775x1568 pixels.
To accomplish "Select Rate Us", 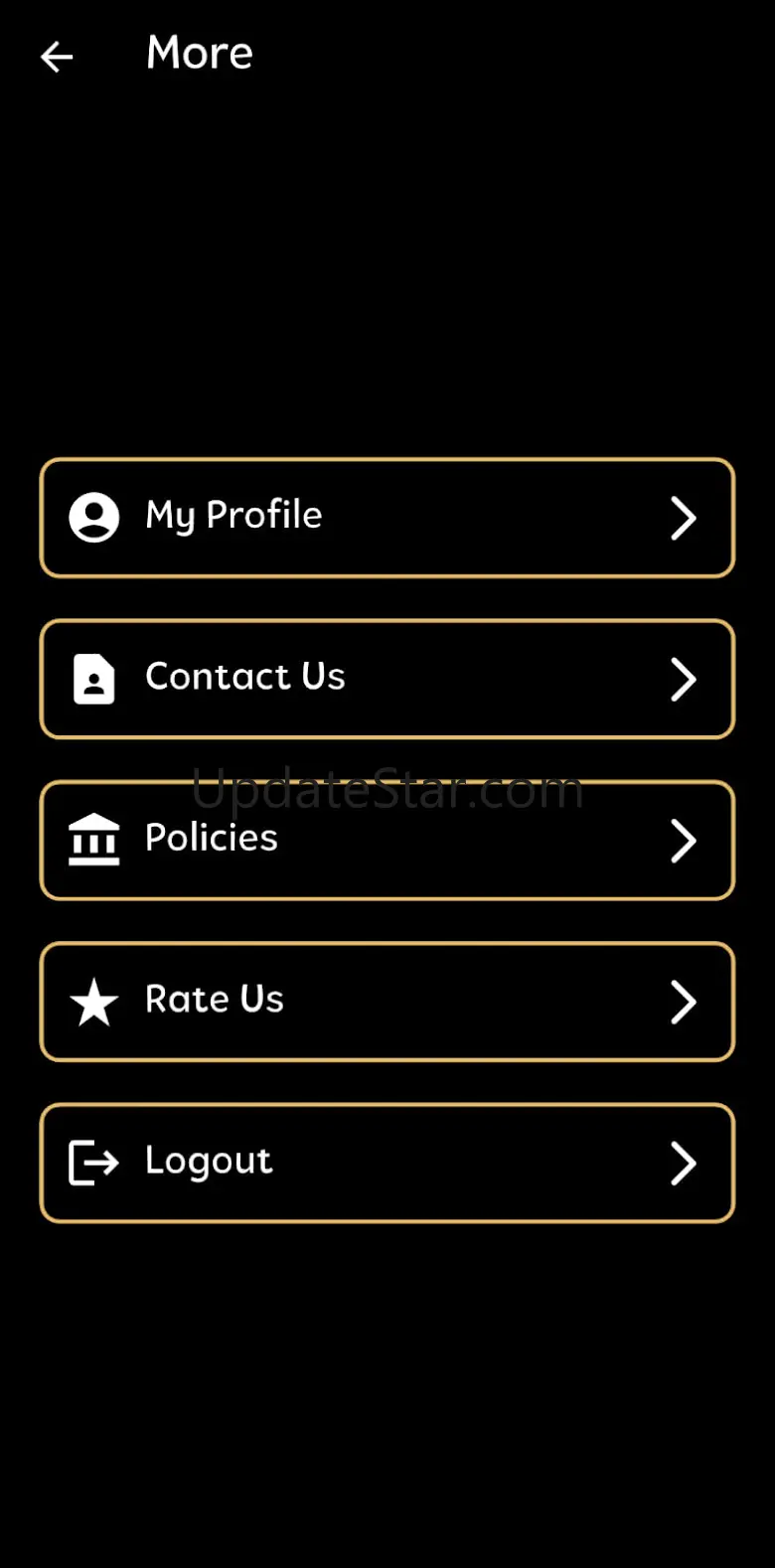I will click(x=387, y=1001).
